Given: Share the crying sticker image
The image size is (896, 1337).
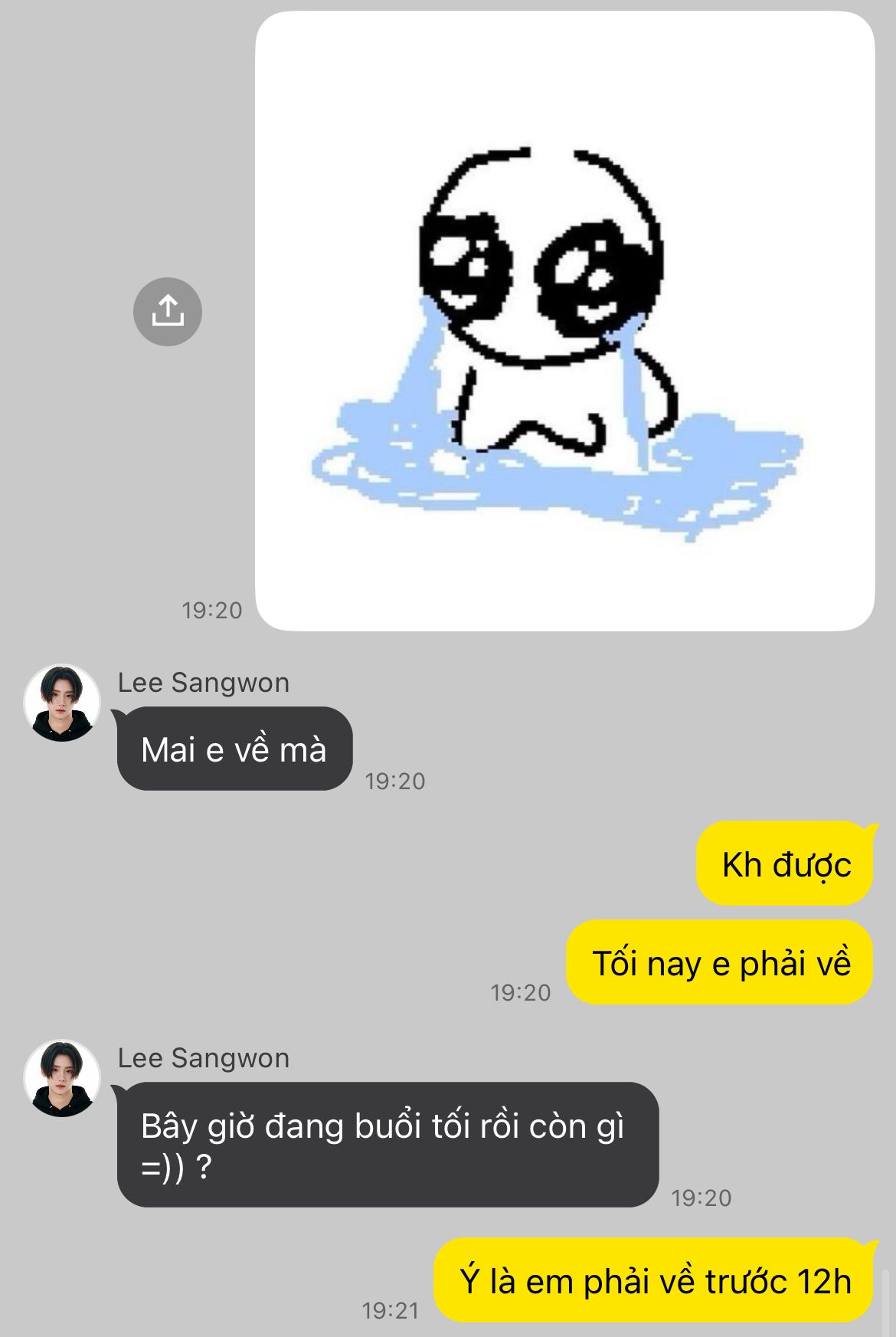Looking at the screenshot, I should [168, 312].
